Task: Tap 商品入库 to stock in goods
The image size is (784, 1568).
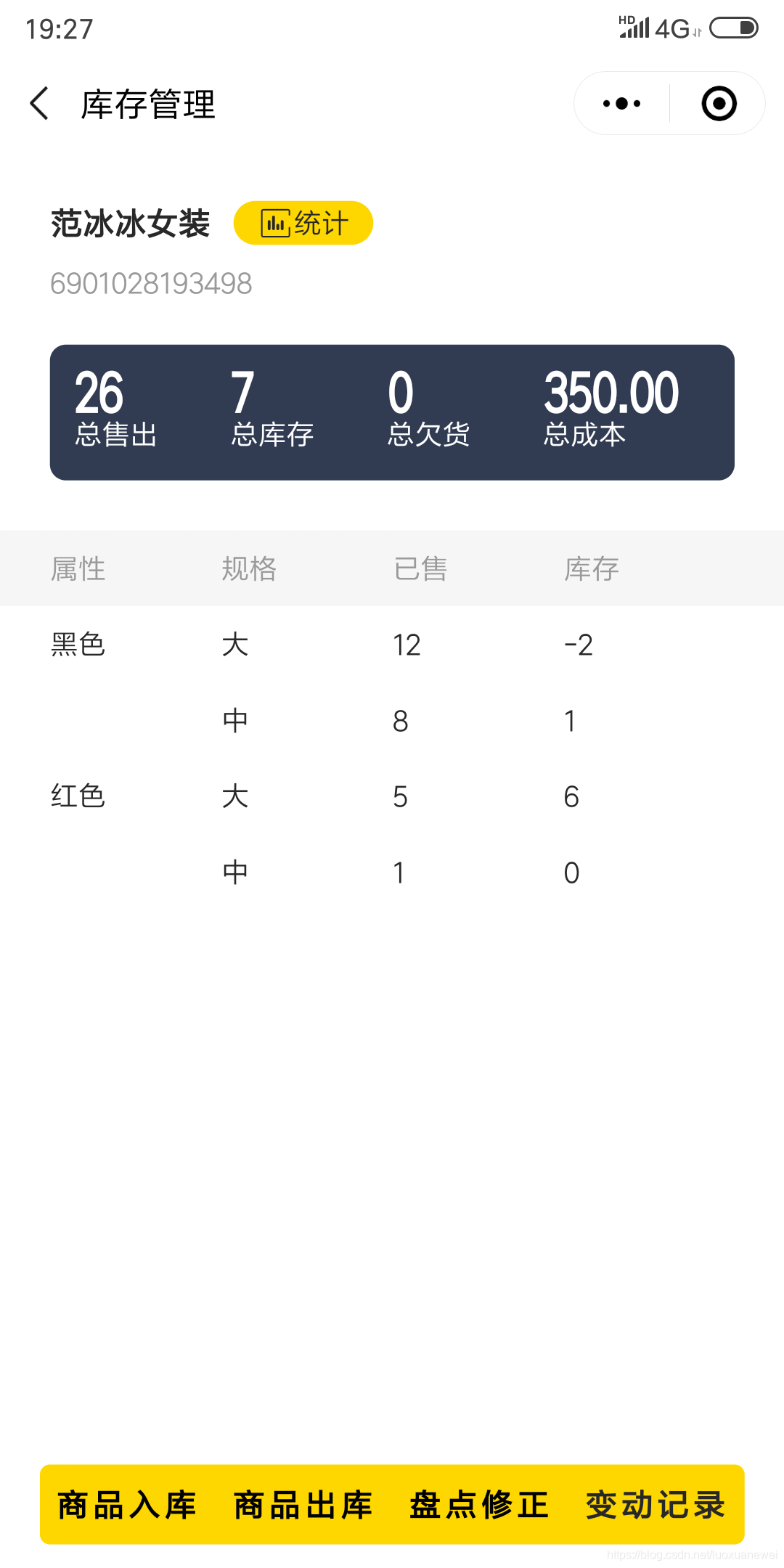Action: click(x=127, y=1505)
